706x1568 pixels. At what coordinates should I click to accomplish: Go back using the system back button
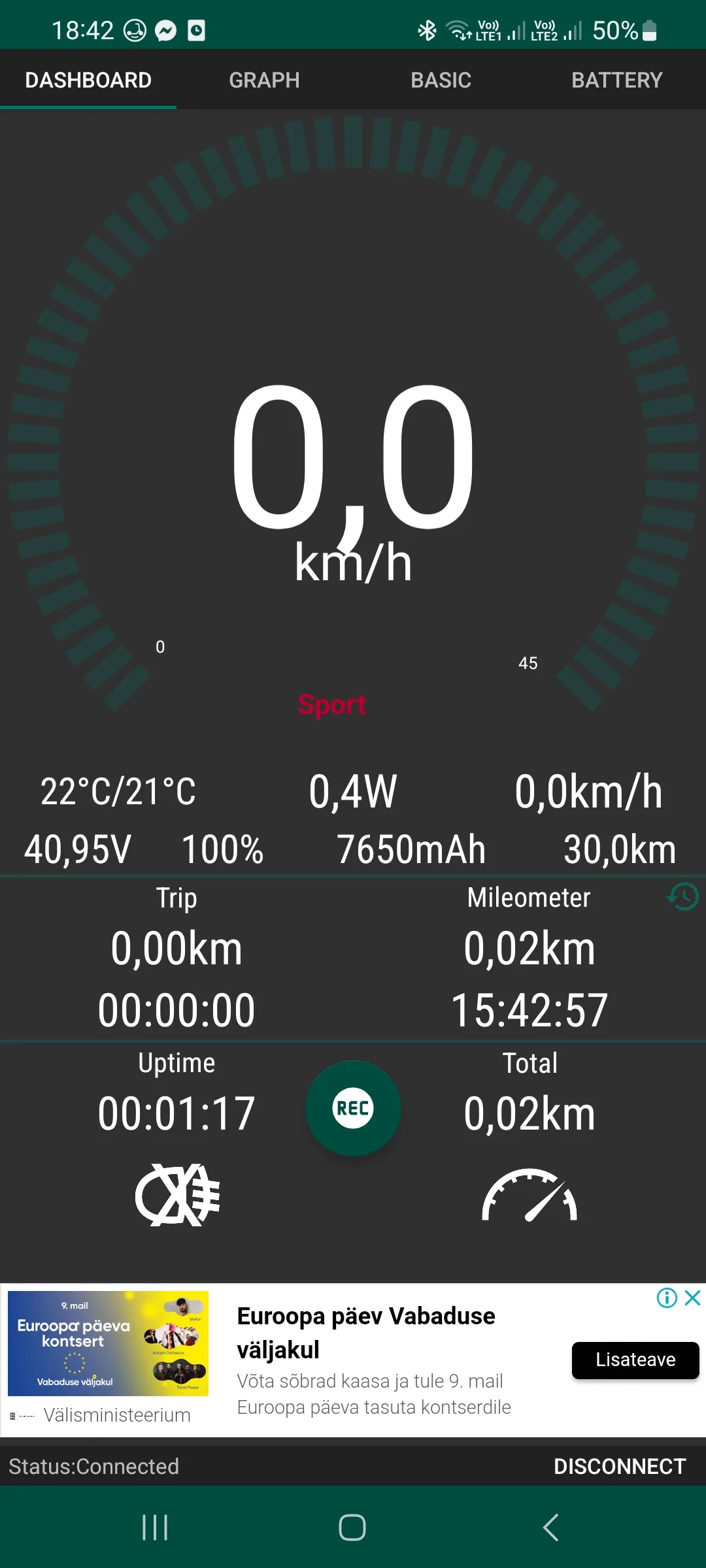551,1527
